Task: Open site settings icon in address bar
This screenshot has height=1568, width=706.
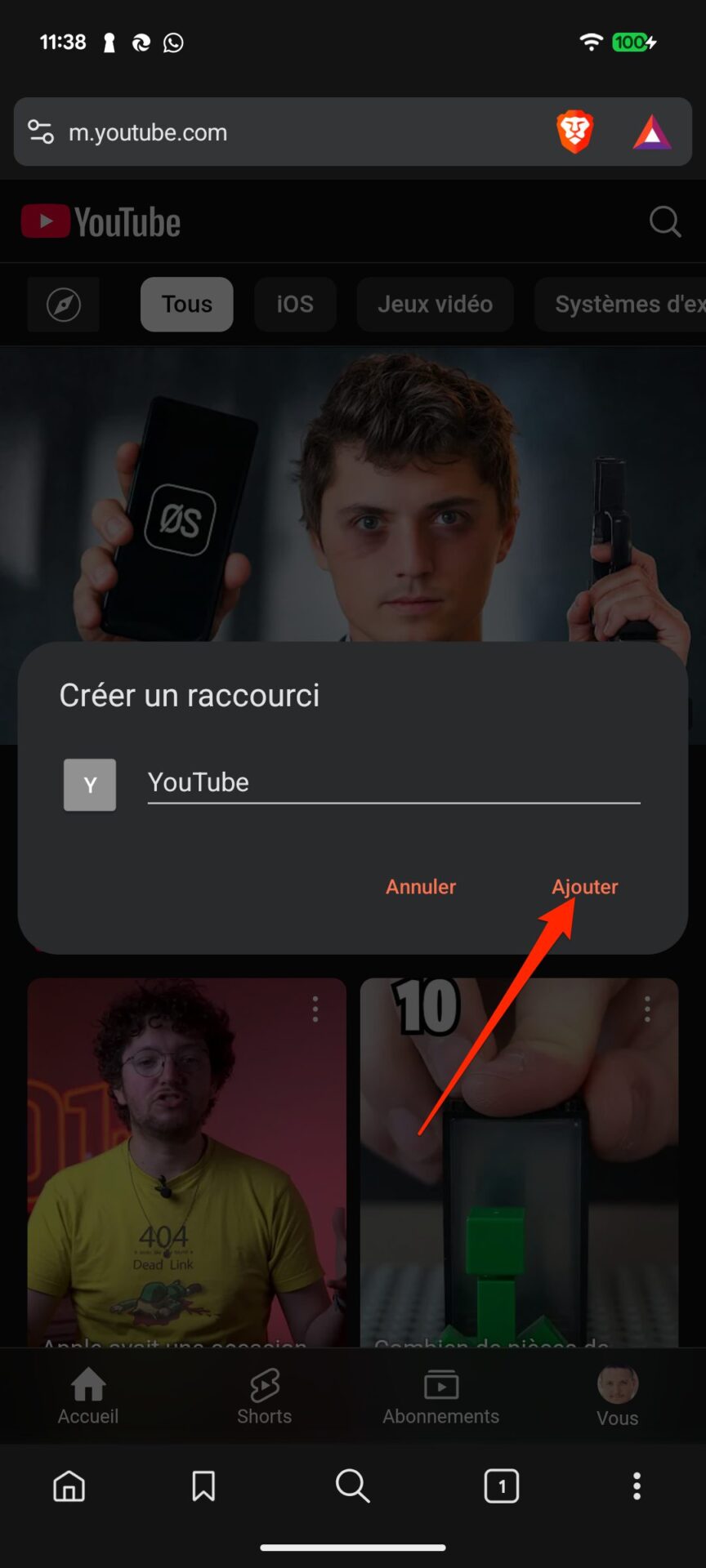Action: click(41, 131)
